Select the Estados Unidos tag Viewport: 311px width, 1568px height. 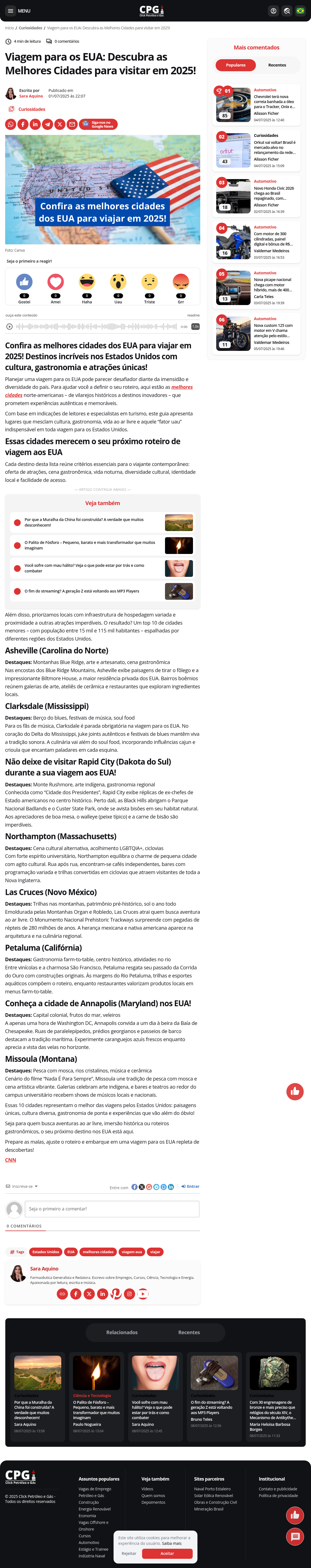coord(46,1252)
